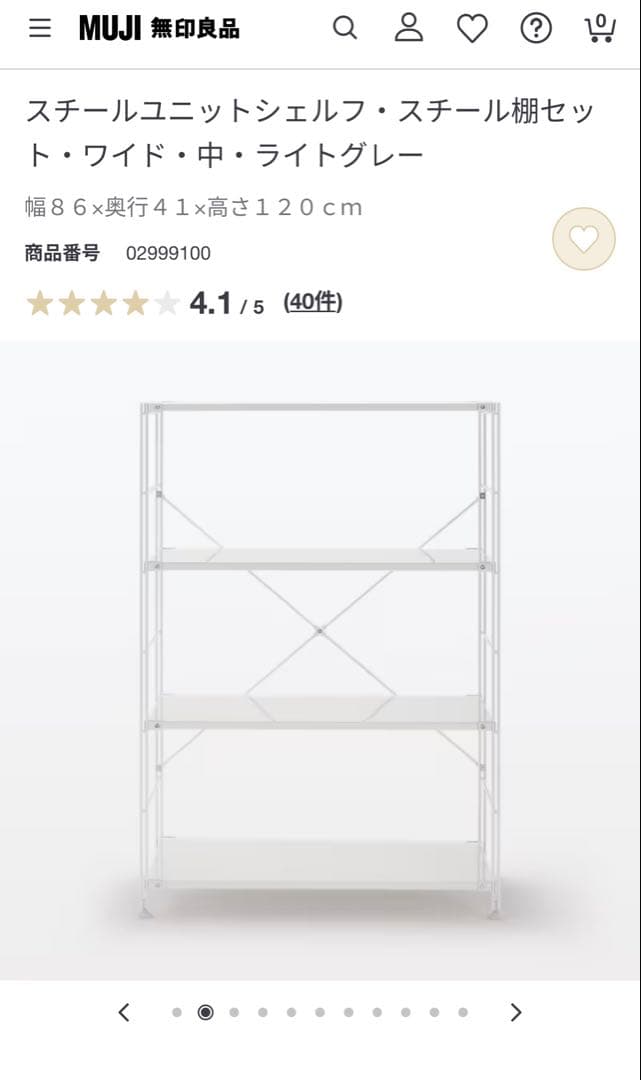641x1080 pixels.
Task: Add this shelf to favorites
Action: point(584,239)
